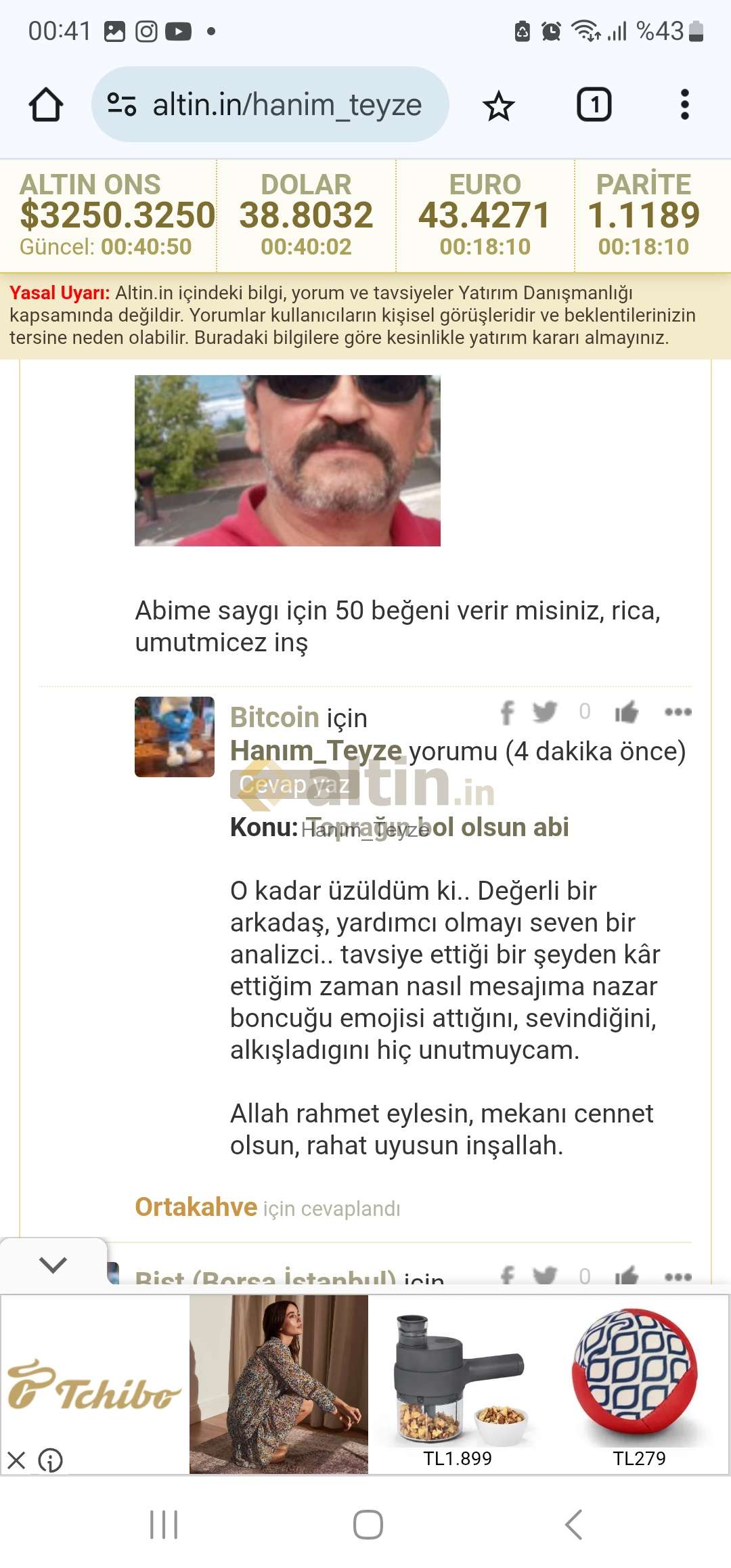
Task: Share the Bitcoin comment on Twitter
Action: (545, 711)
